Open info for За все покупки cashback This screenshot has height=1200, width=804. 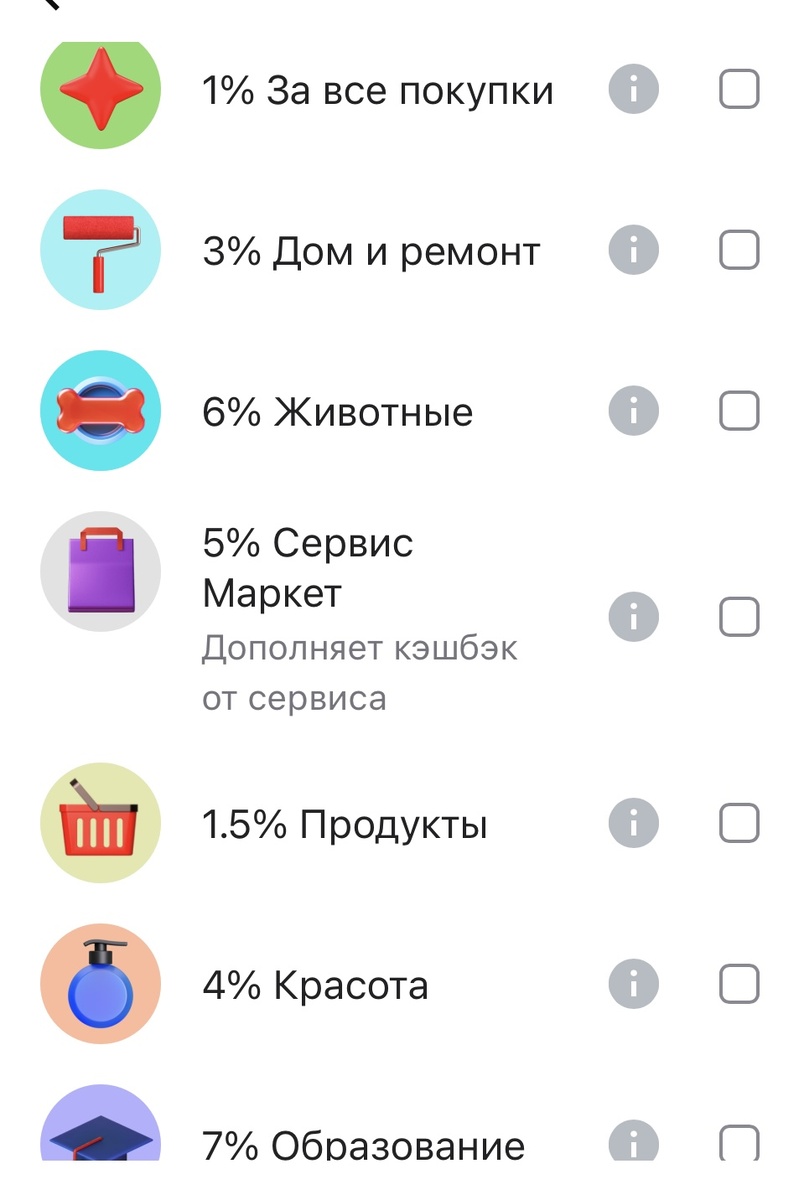633,90
